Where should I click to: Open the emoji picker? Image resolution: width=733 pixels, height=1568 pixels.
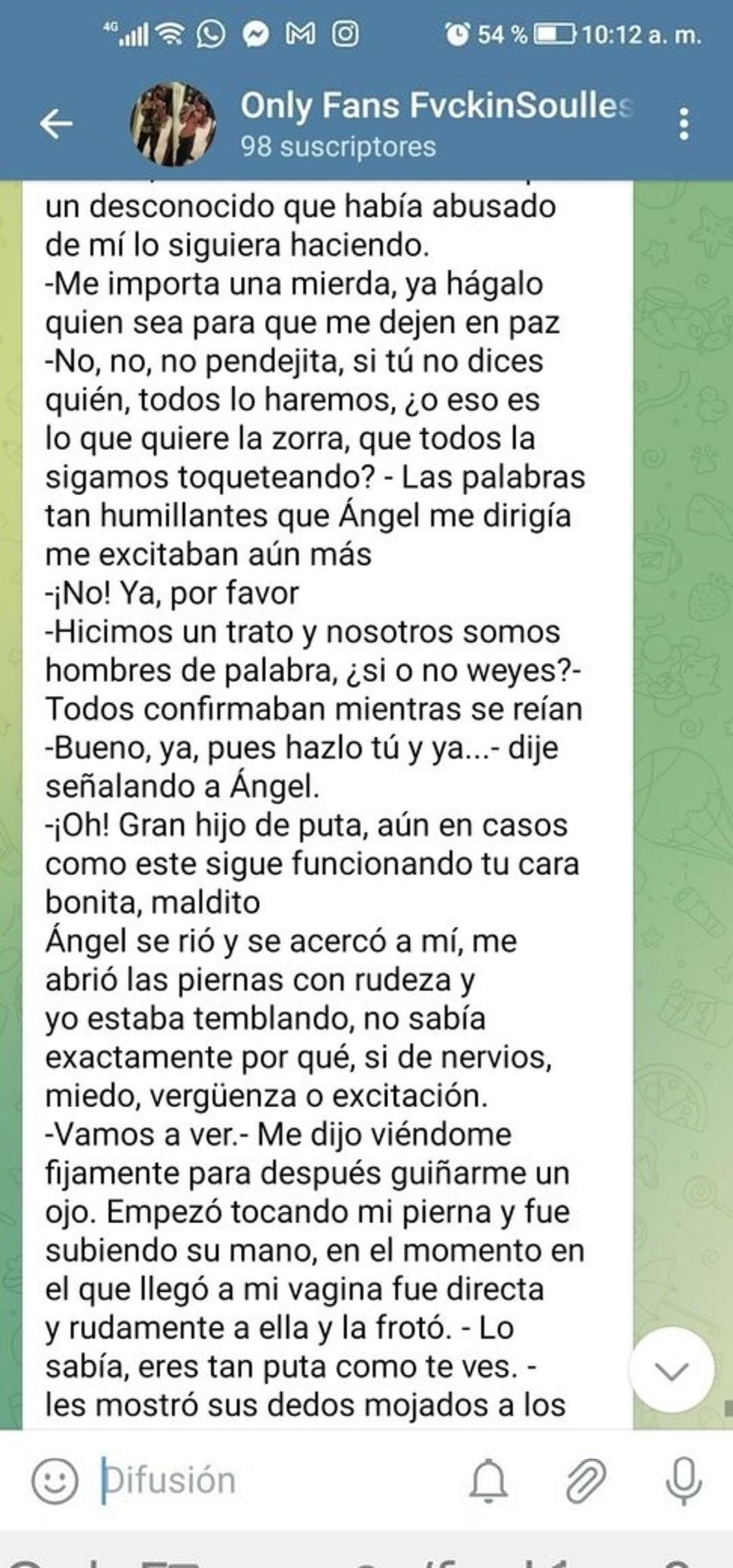click(x=54, y=1481)
